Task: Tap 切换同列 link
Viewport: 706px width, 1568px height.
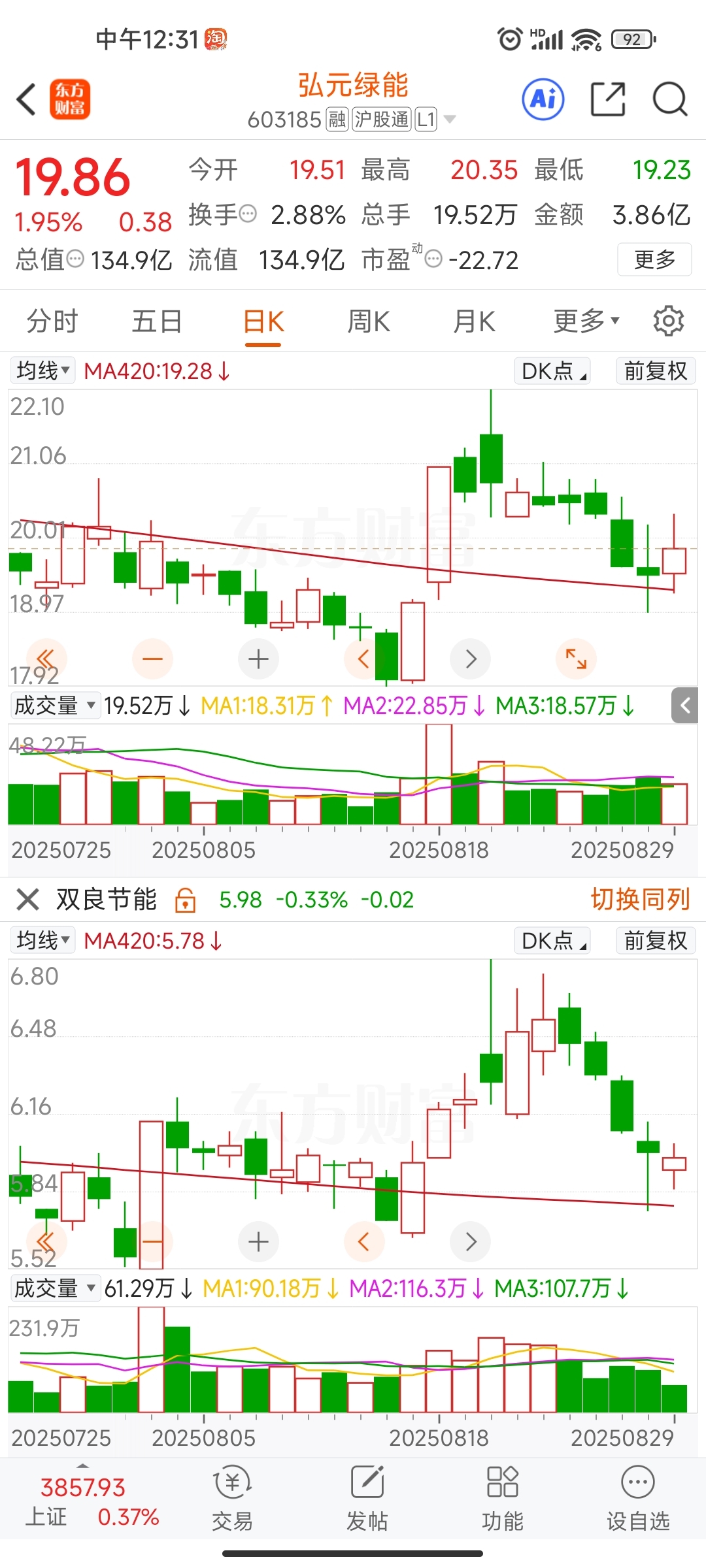Action: 641,899
